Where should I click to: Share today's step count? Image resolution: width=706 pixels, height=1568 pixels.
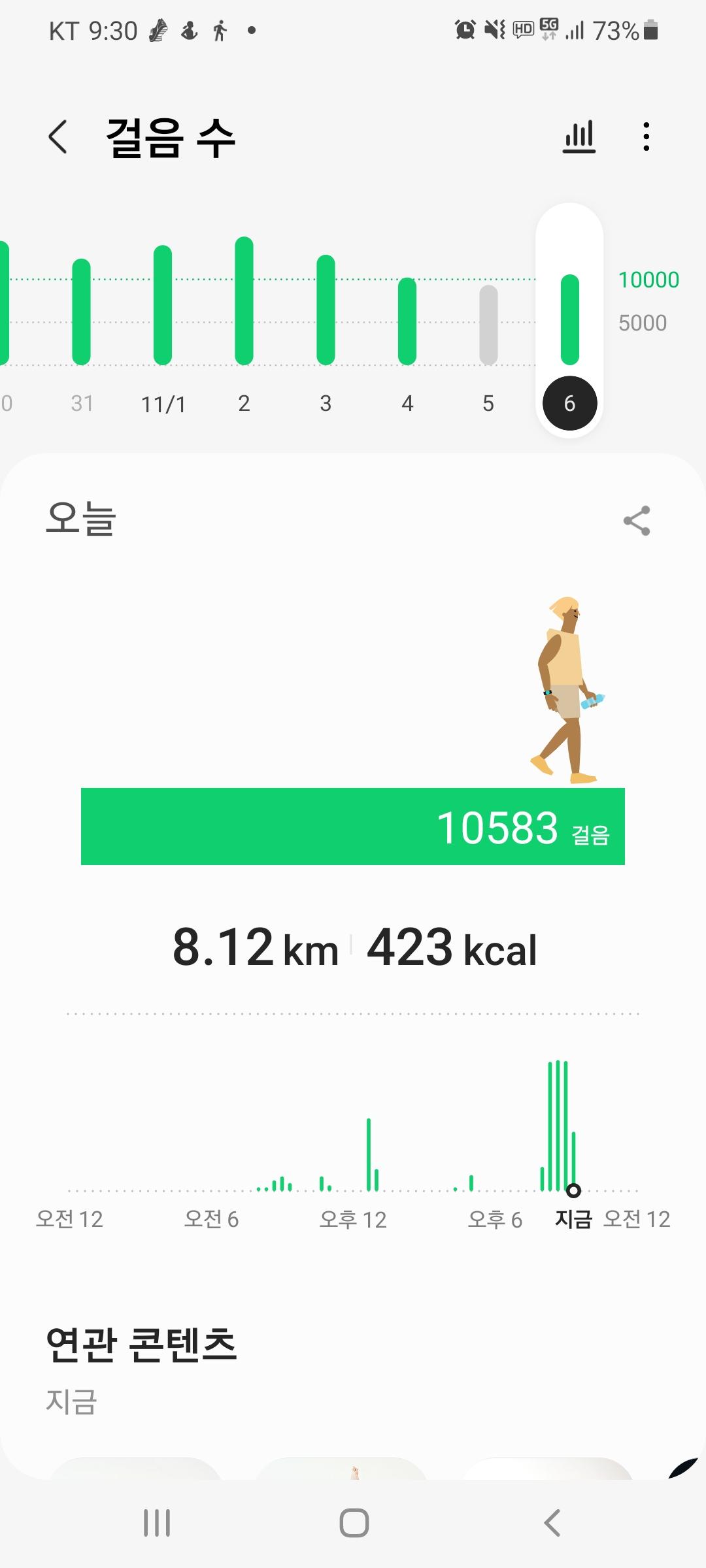click(x=637, y=521)
